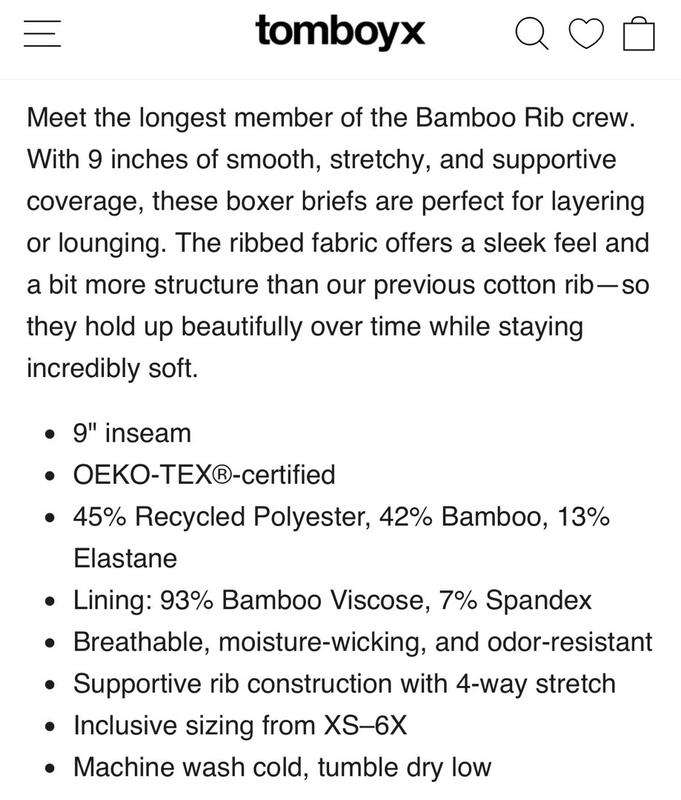View the wishlist heart
Screen dimensions: 681x800
586,35
